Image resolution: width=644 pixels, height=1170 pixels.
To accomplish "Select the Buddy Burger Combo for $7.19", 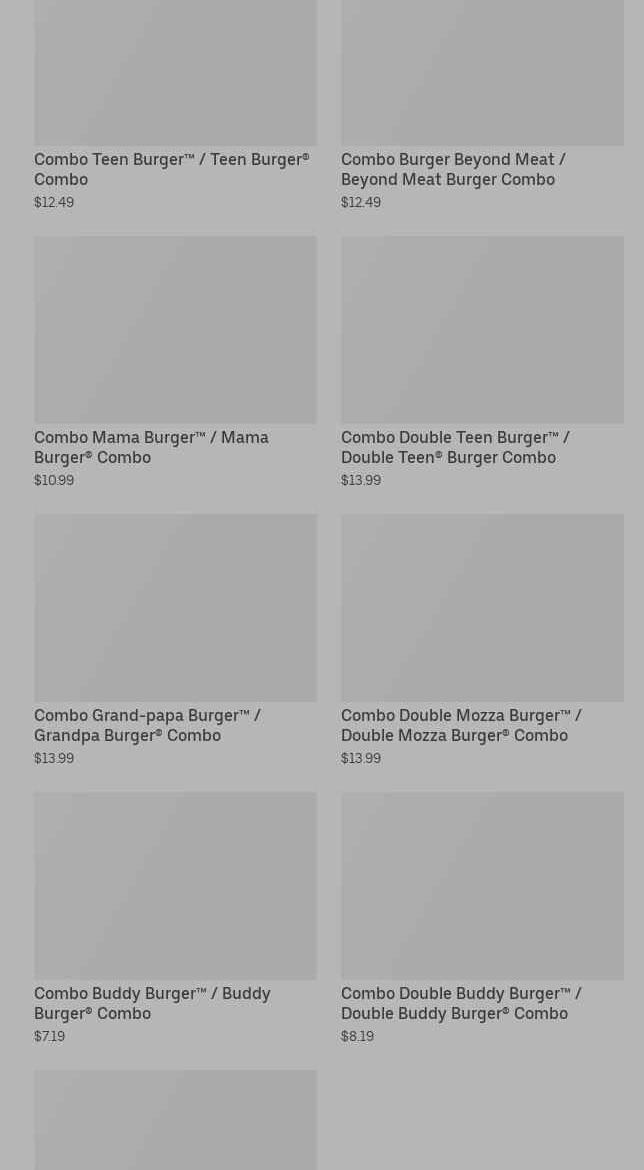I will [x=175, y=919].
